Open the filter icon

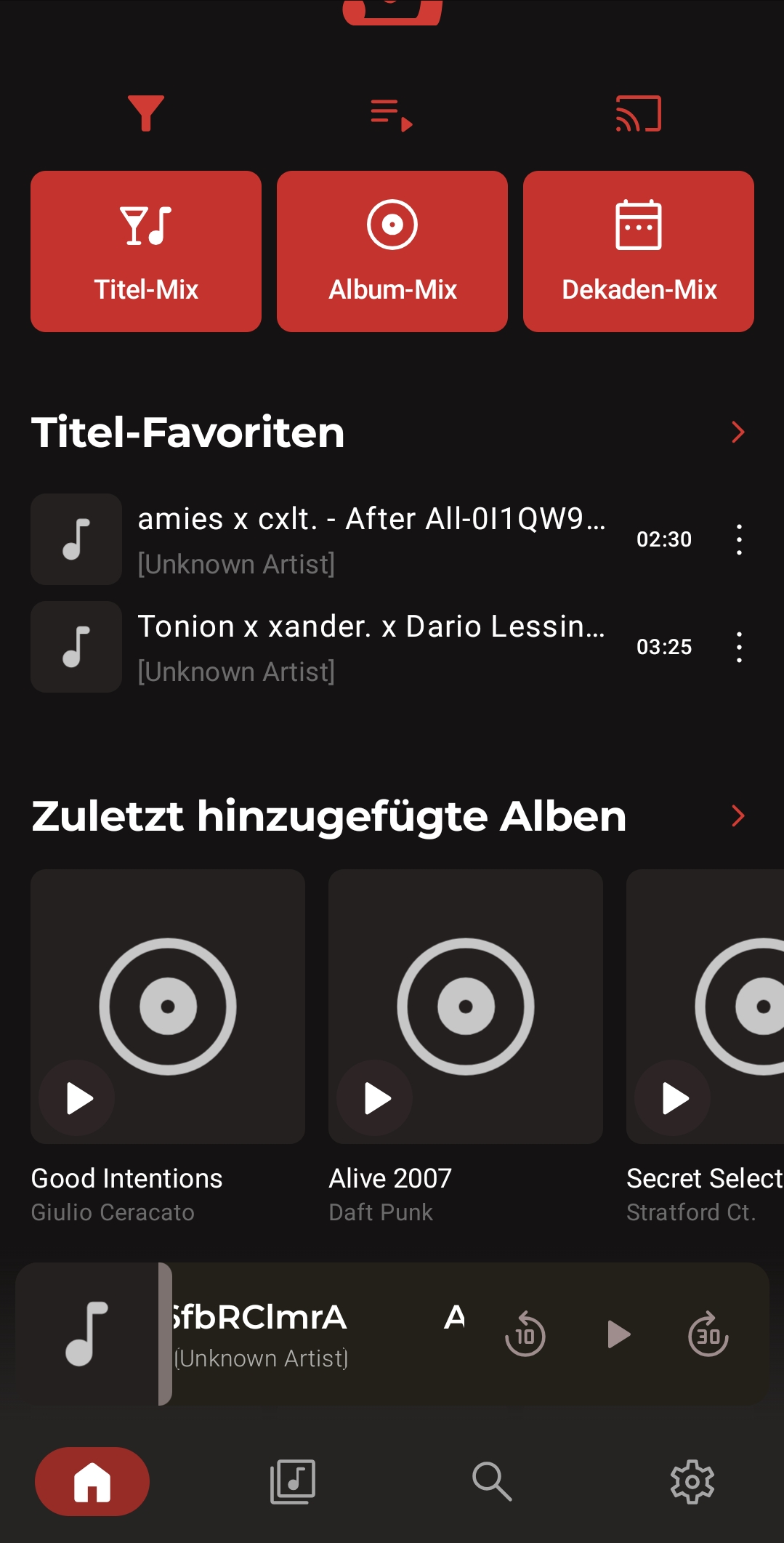click(x=146, y=113)
